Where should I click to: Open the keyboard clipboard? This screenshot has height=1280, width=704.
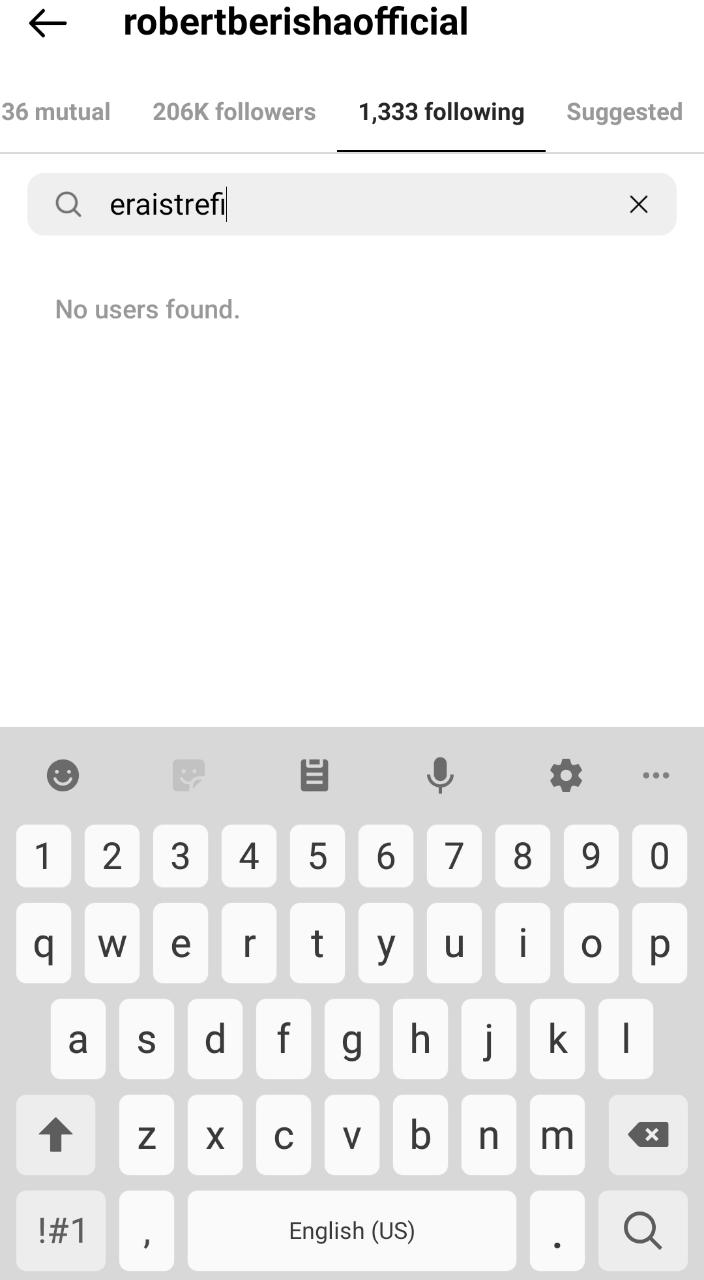tap(315, 775)
